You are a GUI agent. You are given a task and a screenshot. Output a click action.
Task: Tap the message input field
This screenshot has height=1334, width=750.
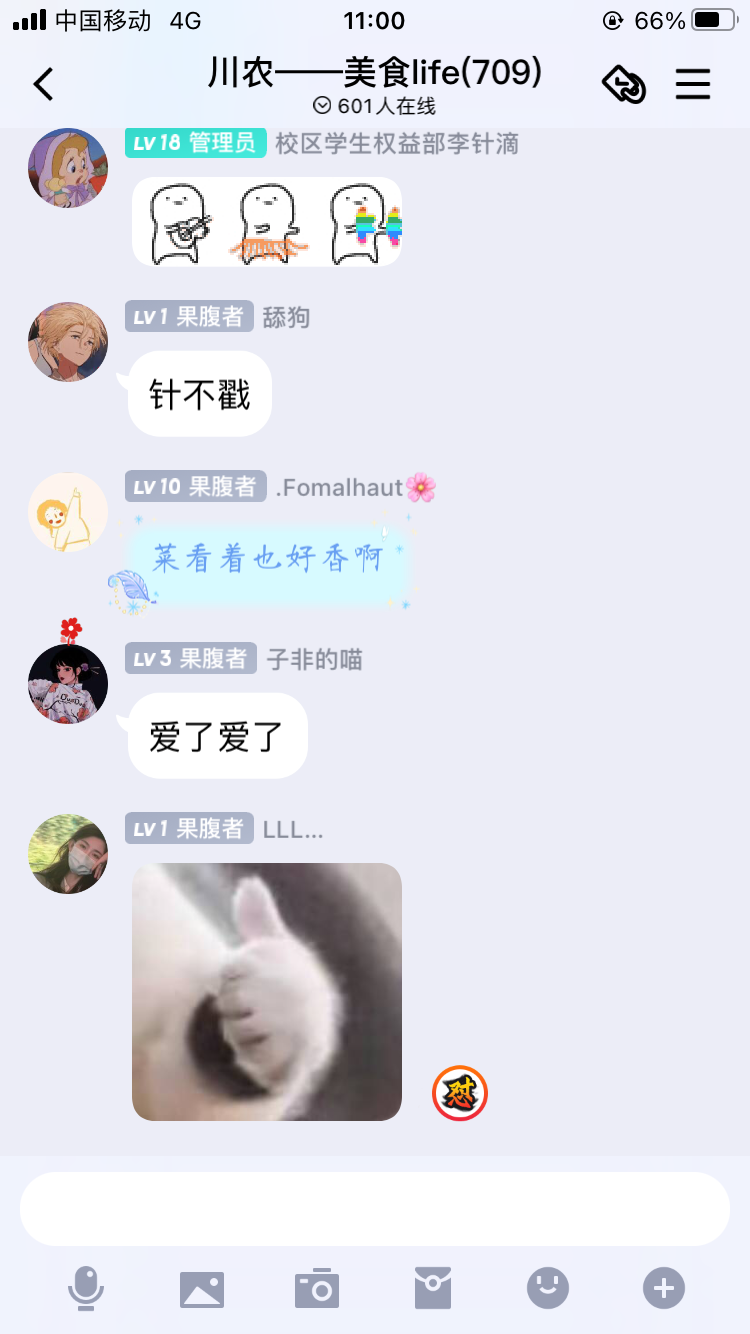click(375, 1209)
